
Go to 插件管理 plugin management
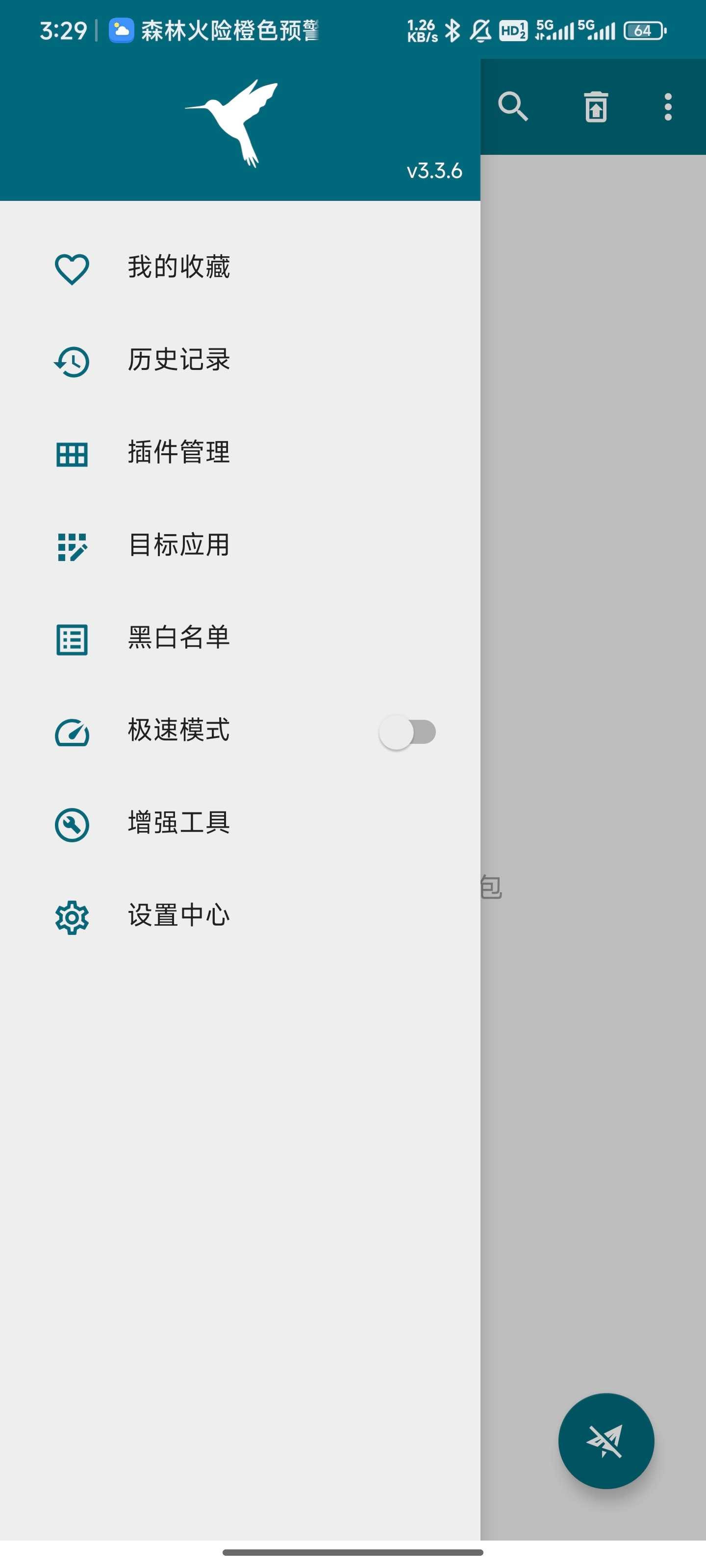(240, 453)
